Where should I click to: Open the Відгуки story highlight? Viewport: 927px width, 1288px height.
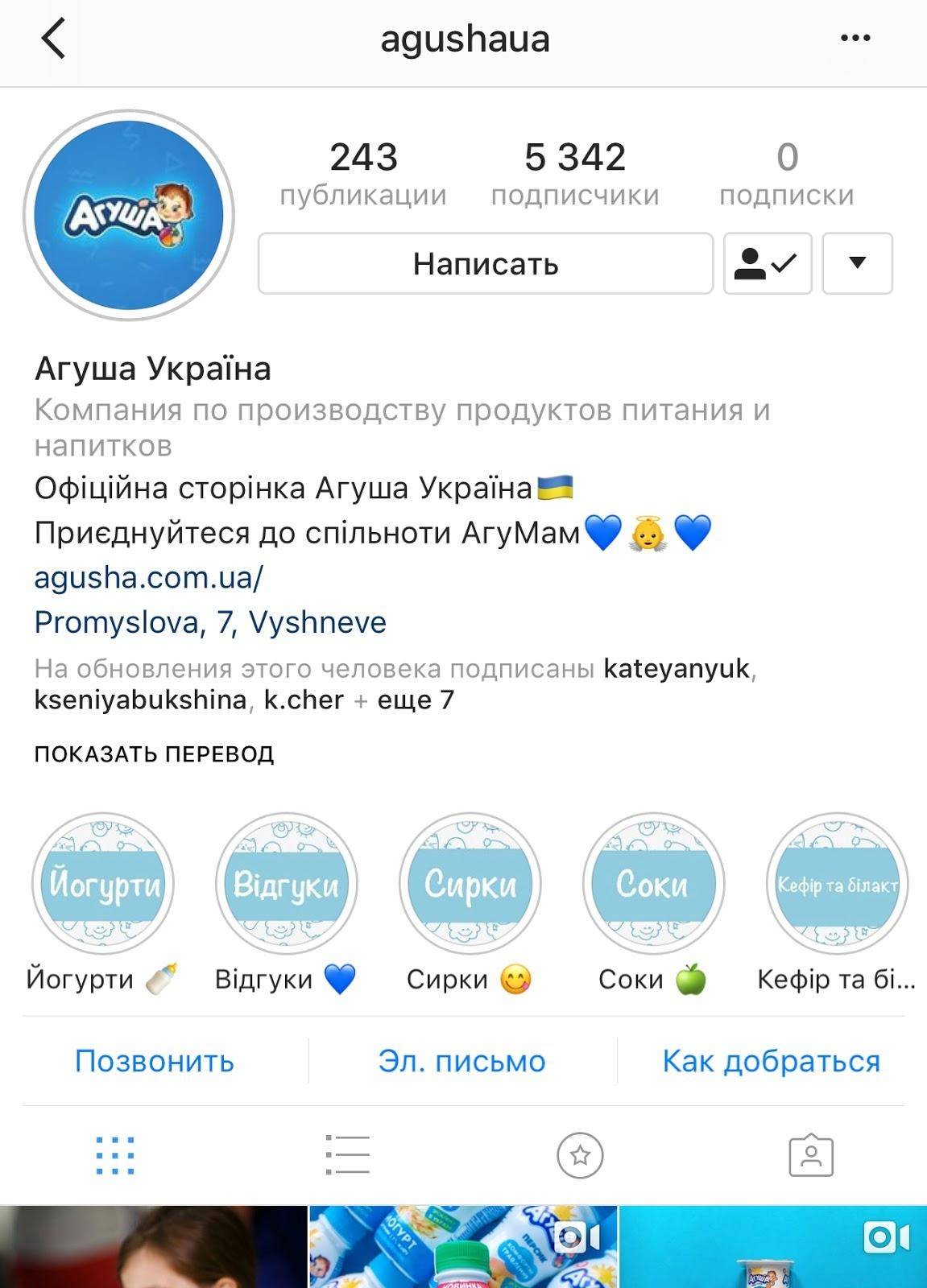click(286, 884)
